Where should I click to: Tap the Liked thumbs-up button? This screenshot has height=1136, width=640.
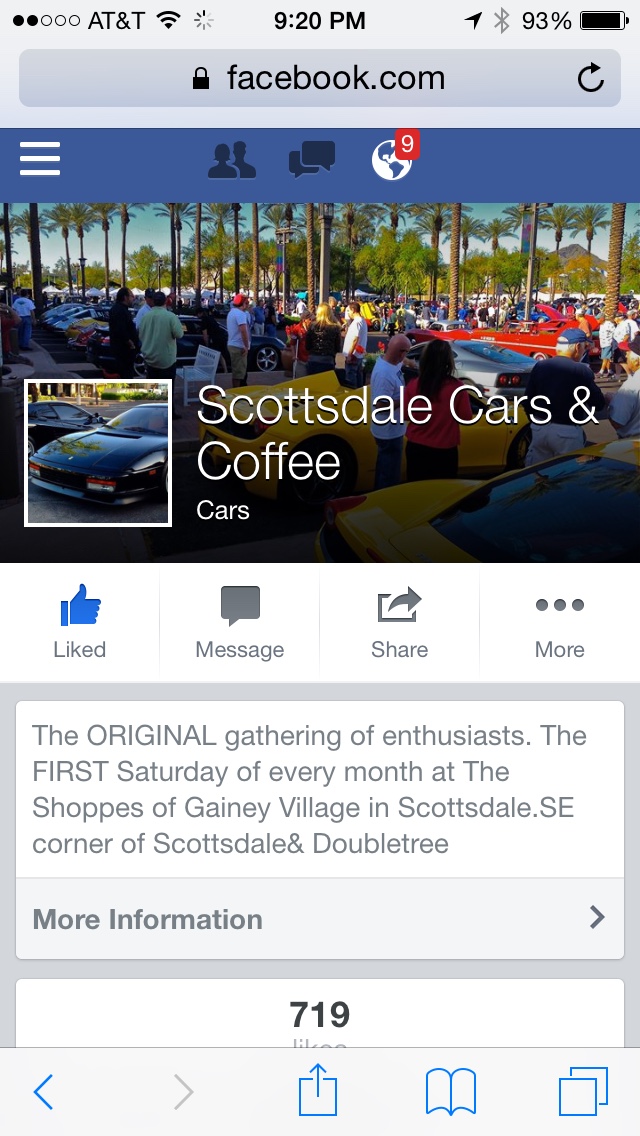pyautogui.click(x=80, y=622)
